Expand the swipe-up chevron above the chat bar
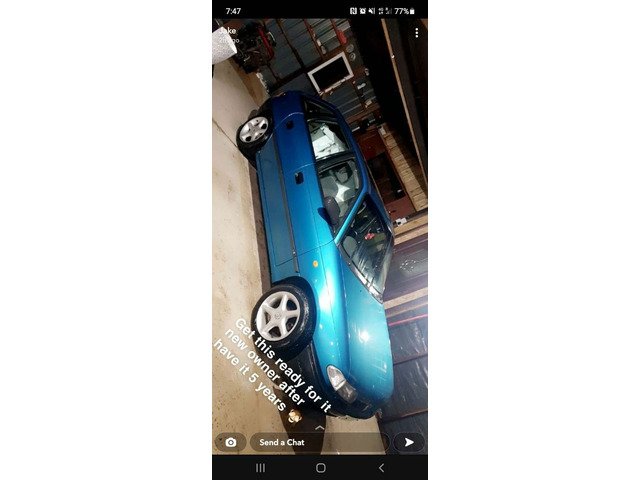Screen dimensions: 640x480 (x=320, y=426)
